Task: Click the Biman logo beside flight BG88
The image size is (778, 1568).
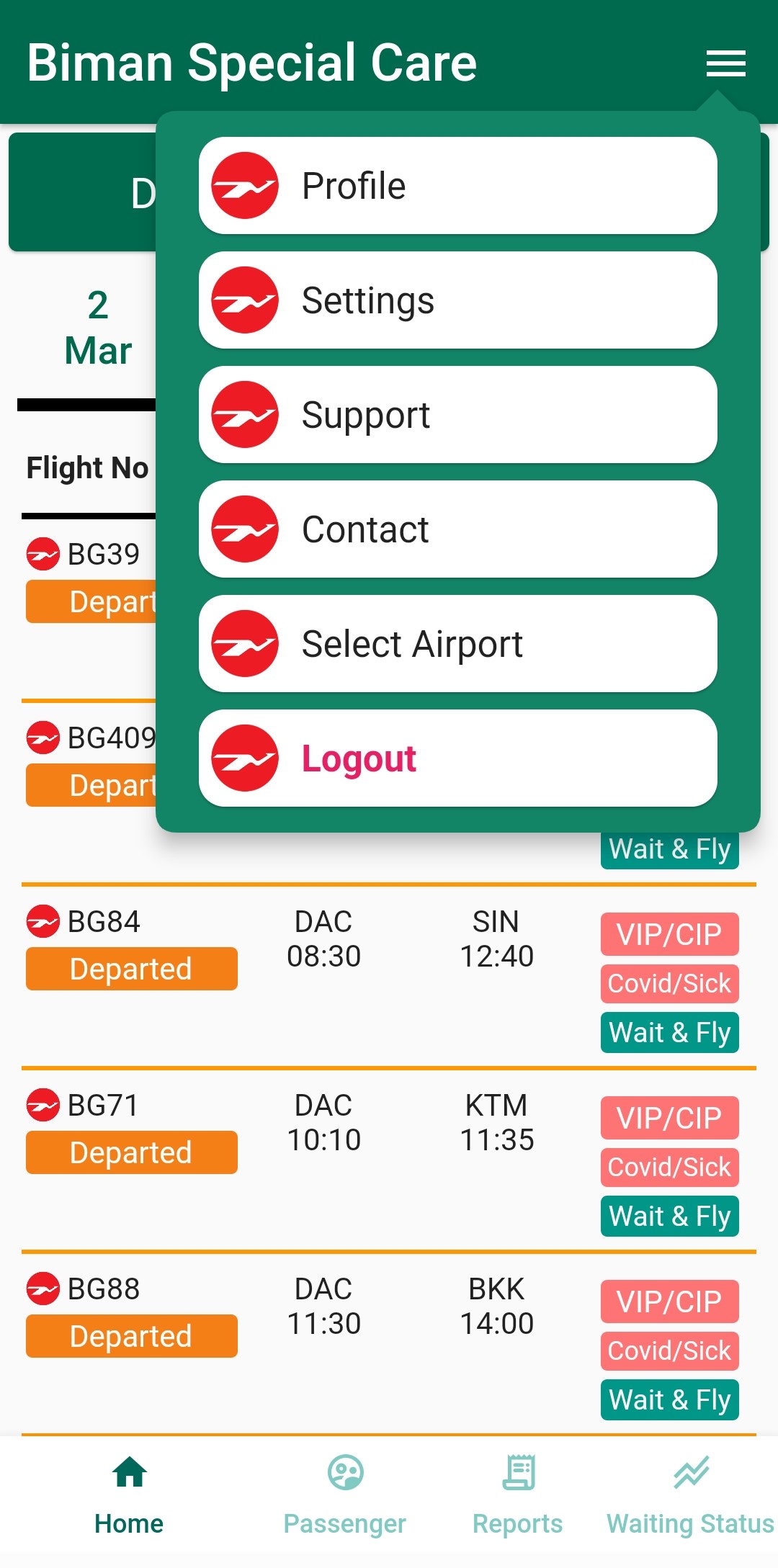Action: (43, 1289)
